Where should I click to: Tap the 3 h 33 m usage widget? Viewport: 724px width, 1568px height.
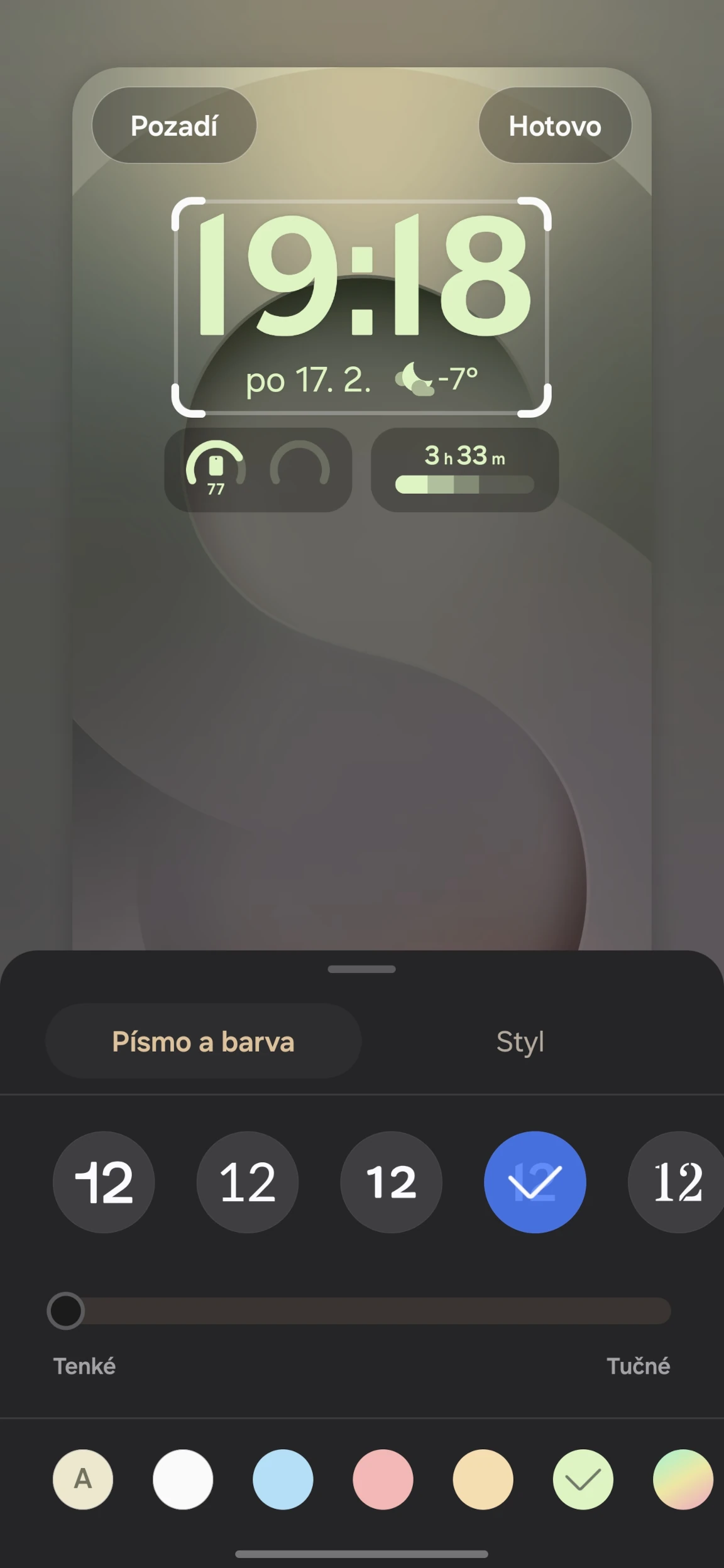464,470
